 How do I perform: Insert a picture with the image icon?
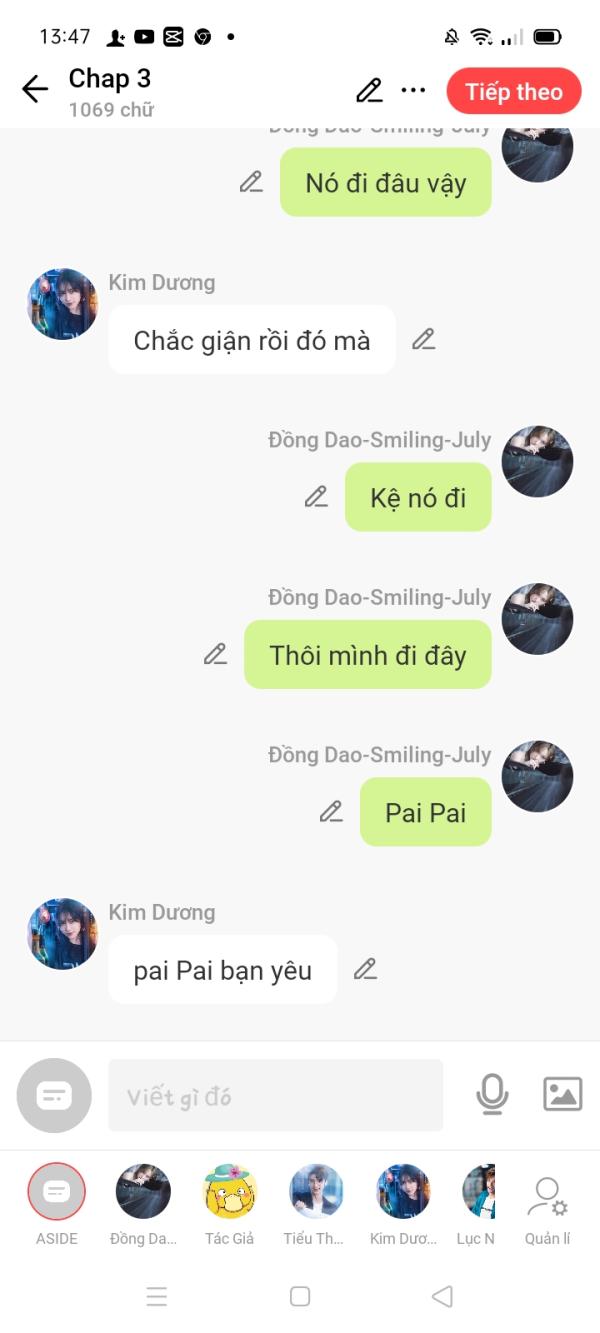click(x=562, y=1094)
